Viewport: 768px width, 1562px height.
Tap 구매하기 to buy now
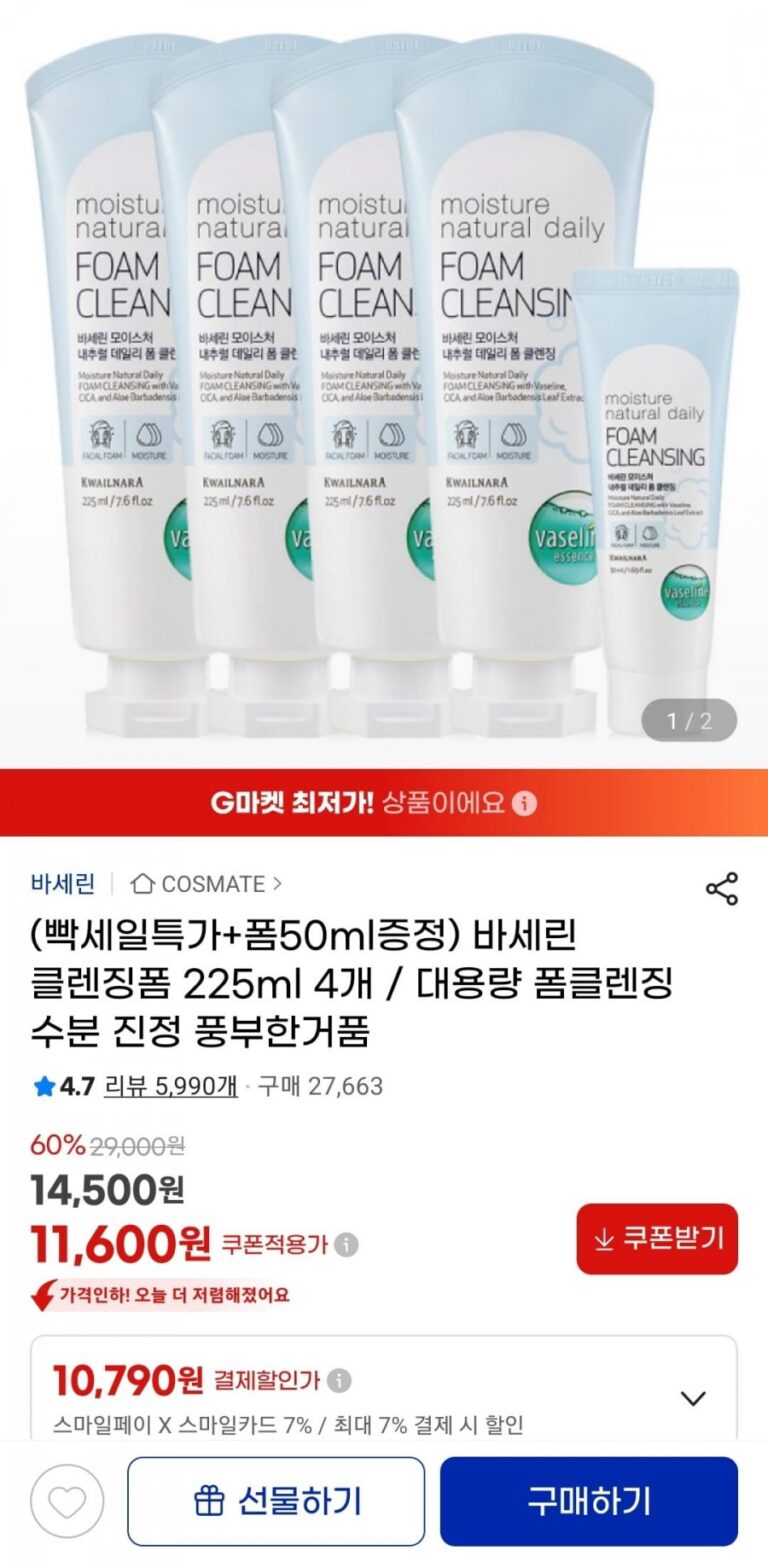(x=588, y=1501)
